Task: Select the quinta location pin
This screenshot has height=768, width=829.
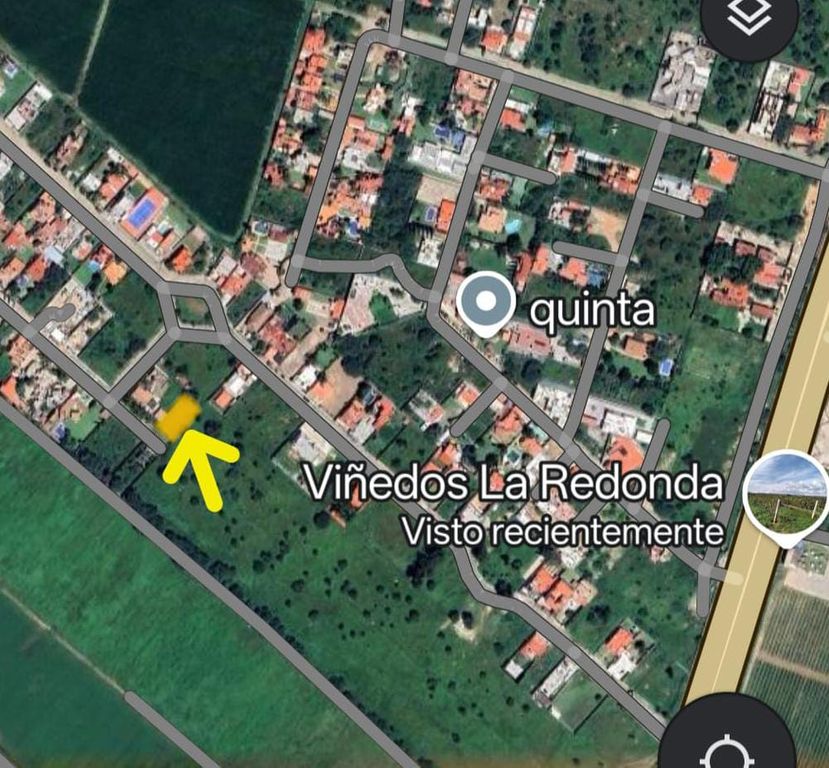Action: tap(486, 303)
